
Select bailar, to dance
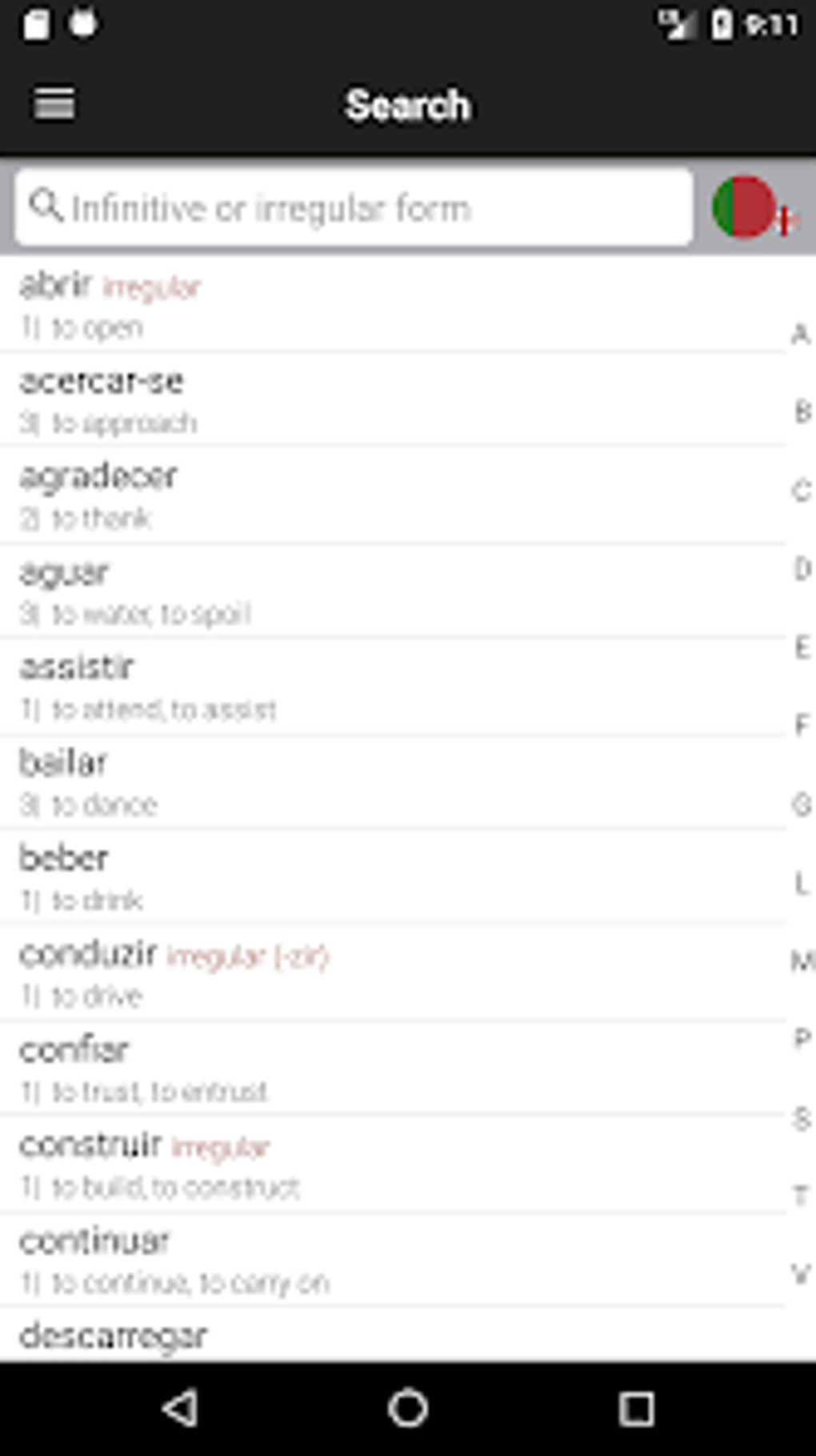tap(392, 782)
